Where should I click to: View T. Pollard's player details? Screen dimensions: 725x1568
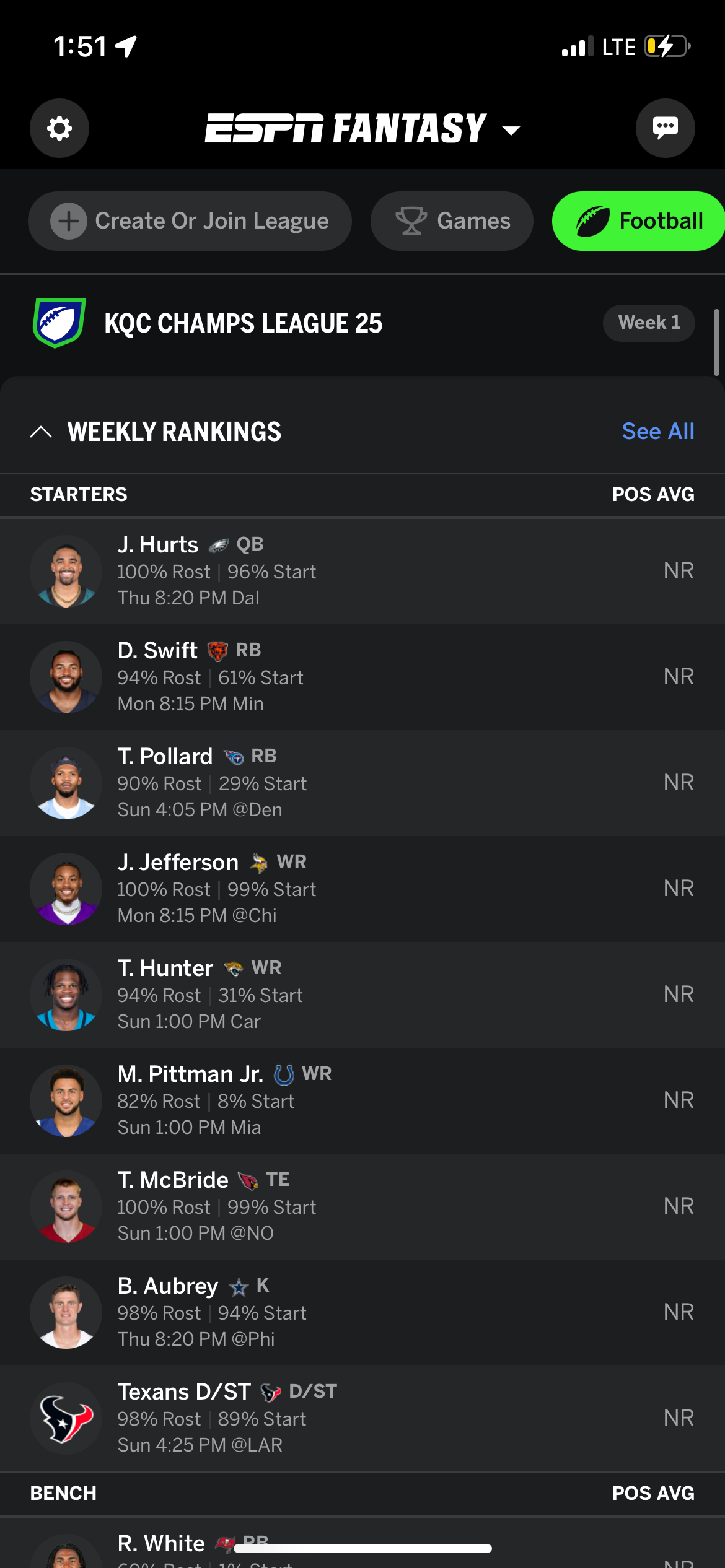(362, 783)
